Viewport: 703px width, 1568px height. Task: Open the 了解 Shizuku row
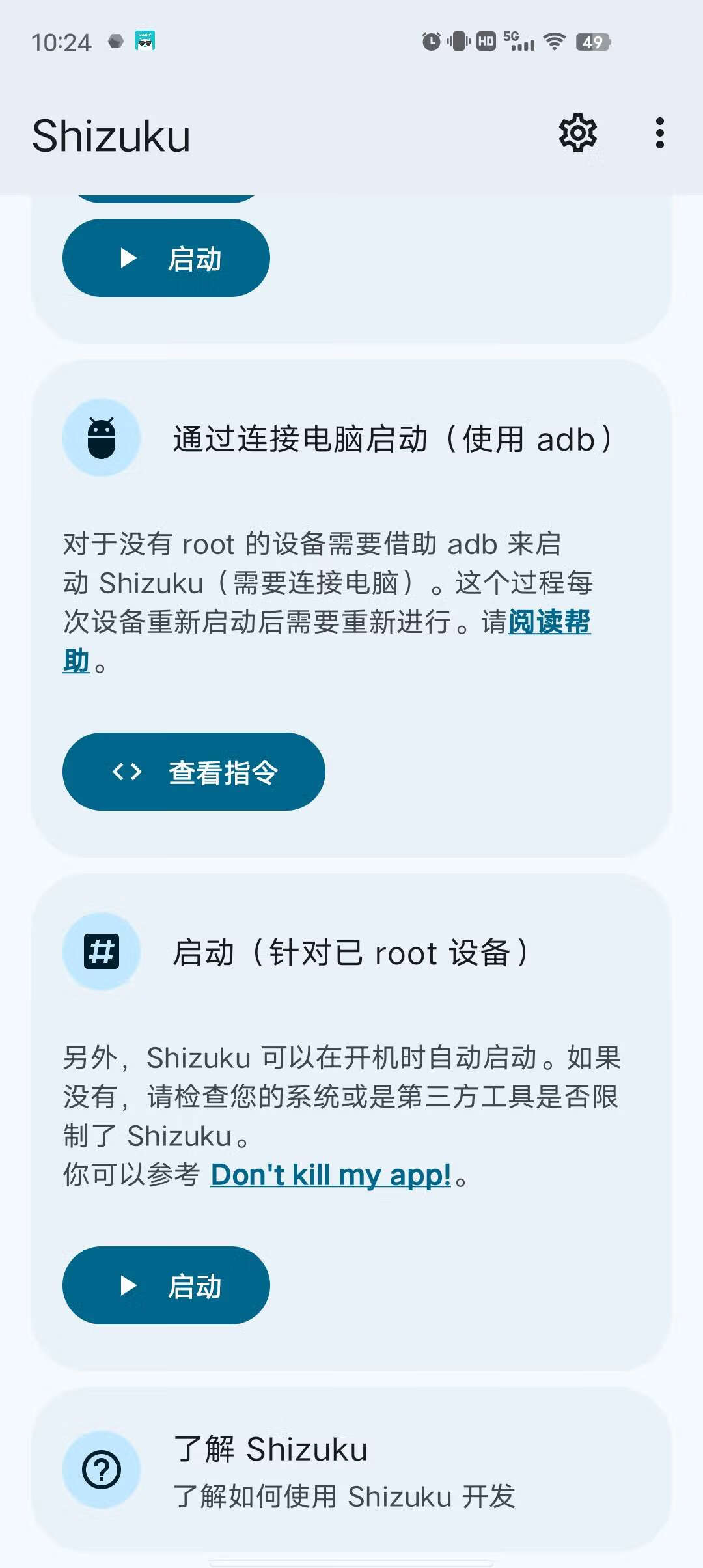[x=351, y=1470]
